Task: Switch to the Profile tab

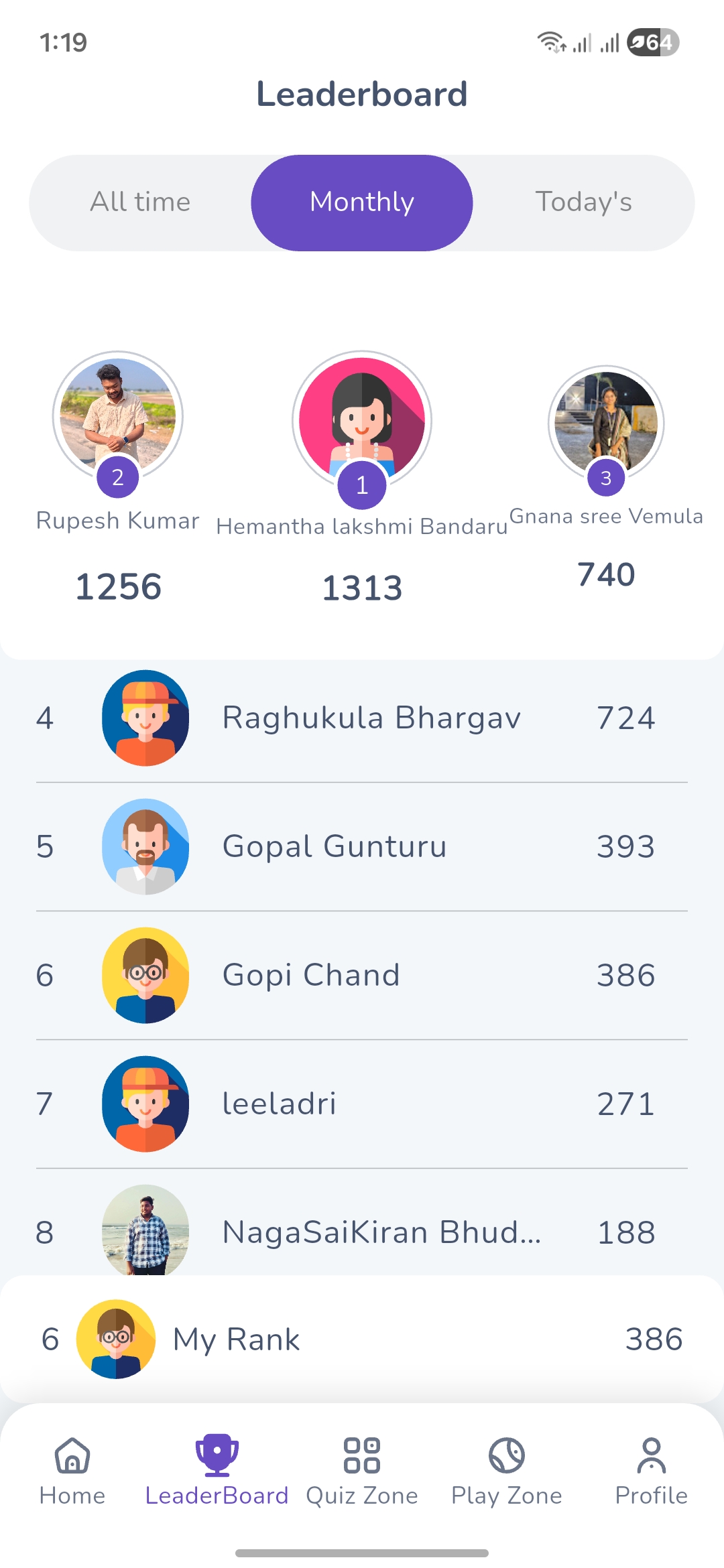Action: coord(652,1472)
